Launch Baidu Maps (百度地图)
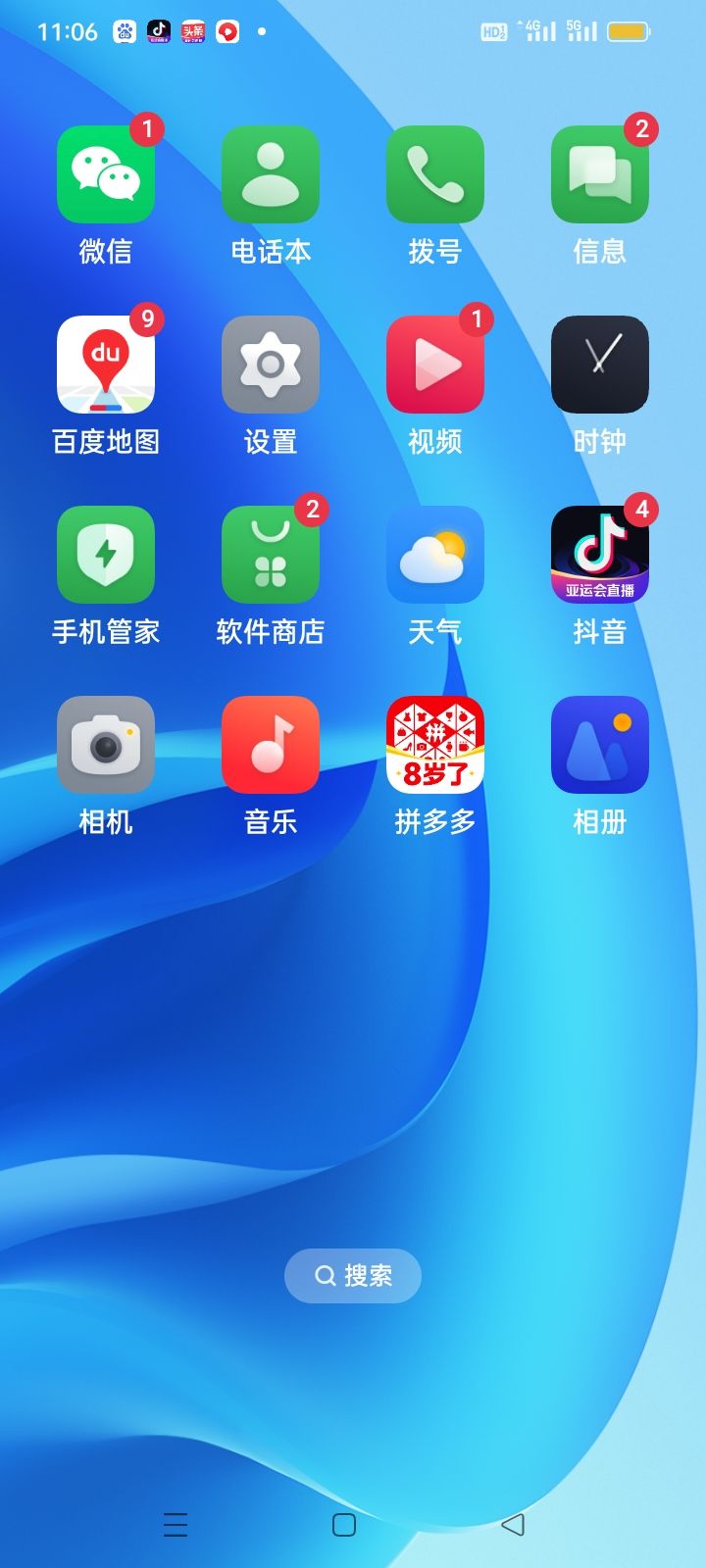 tap(105, 365)
